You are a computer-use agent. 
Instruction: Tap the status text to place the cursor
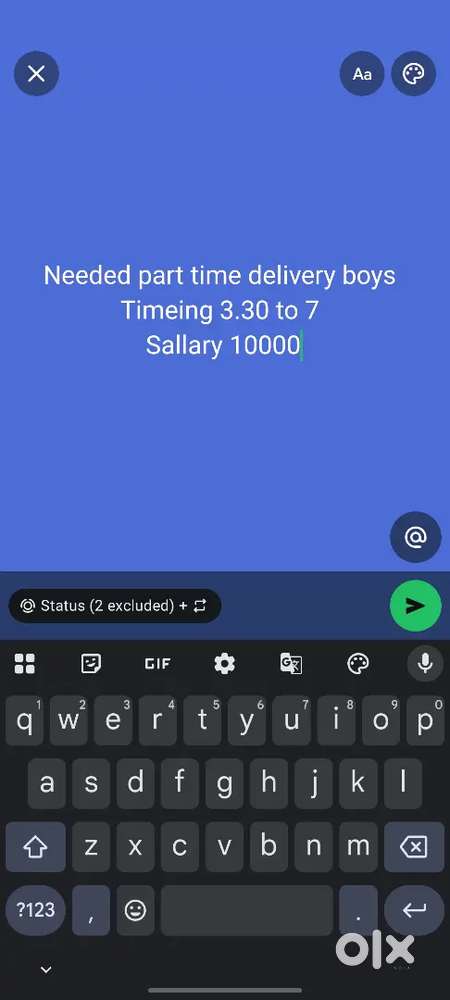[x=220, y=311]
